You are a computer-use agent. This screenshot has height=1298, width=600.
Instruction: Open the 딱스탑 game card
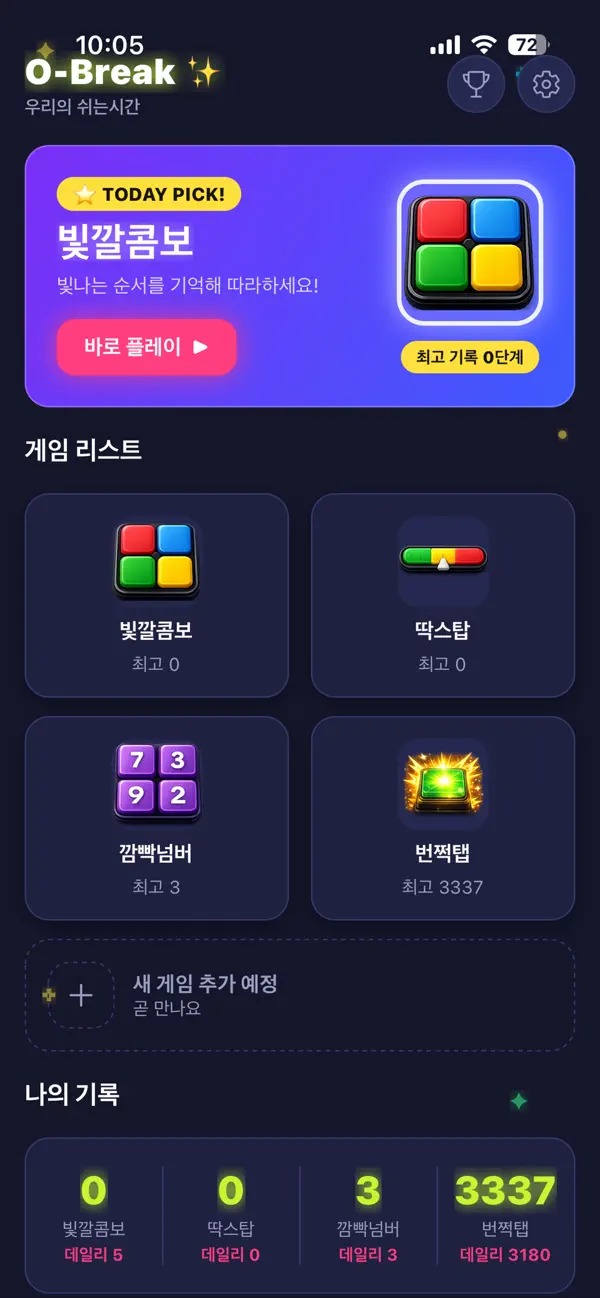click(x=443, y=595)
